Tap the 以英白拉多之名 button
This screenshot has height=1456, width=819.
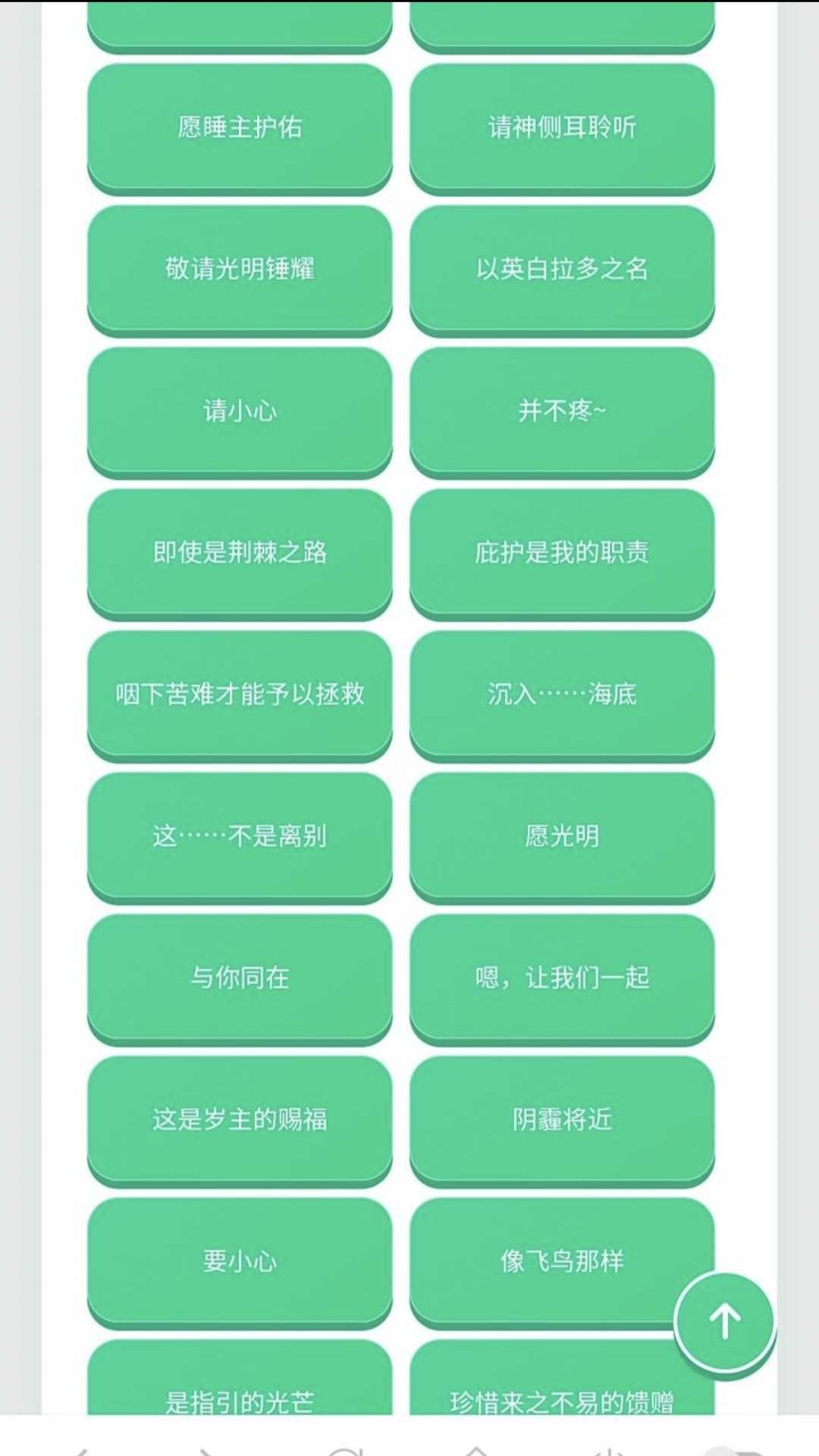click(x=562, y=268)
